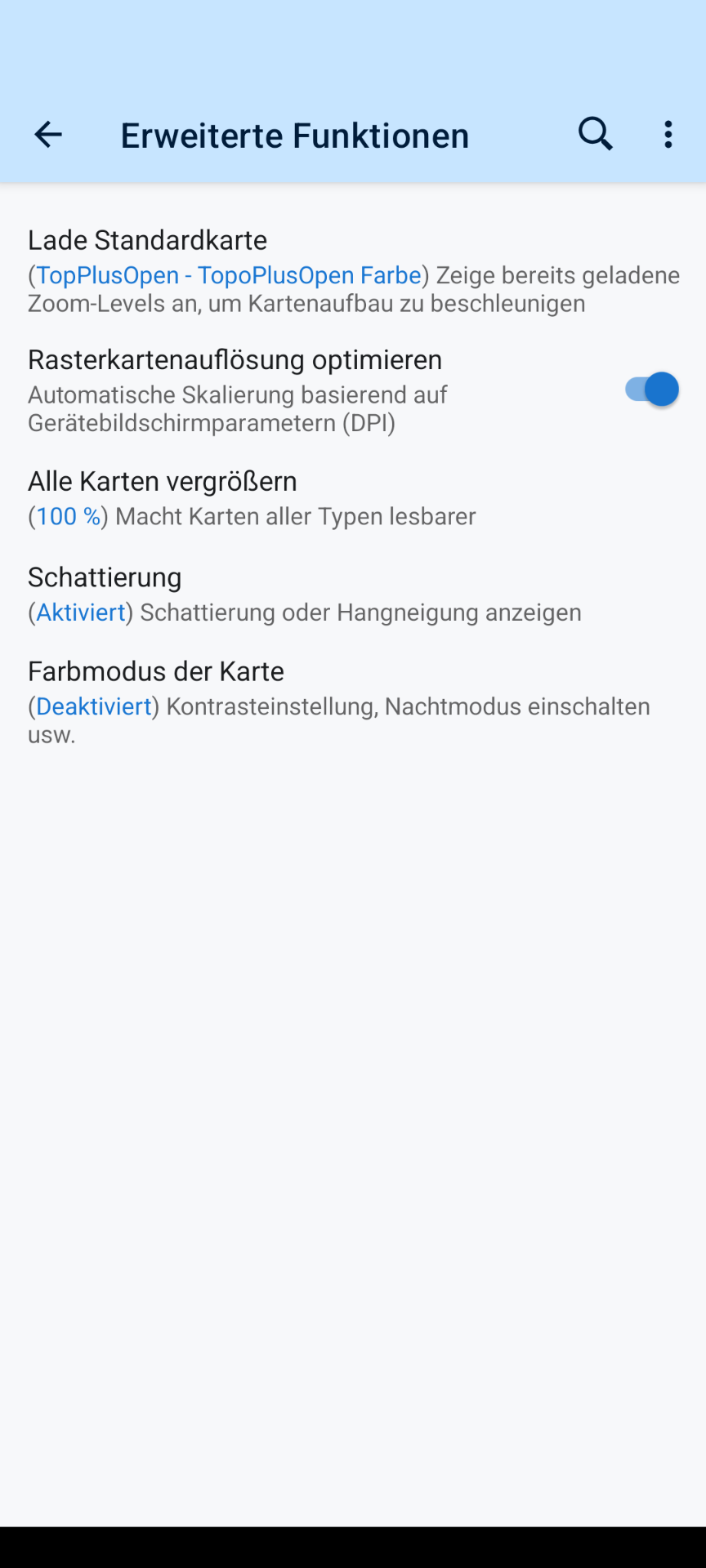The height and width of the screenshot is (1568, 706).
Task: Open the Schattierung setting
Action: pyautogui.click(x=353, y=594)
